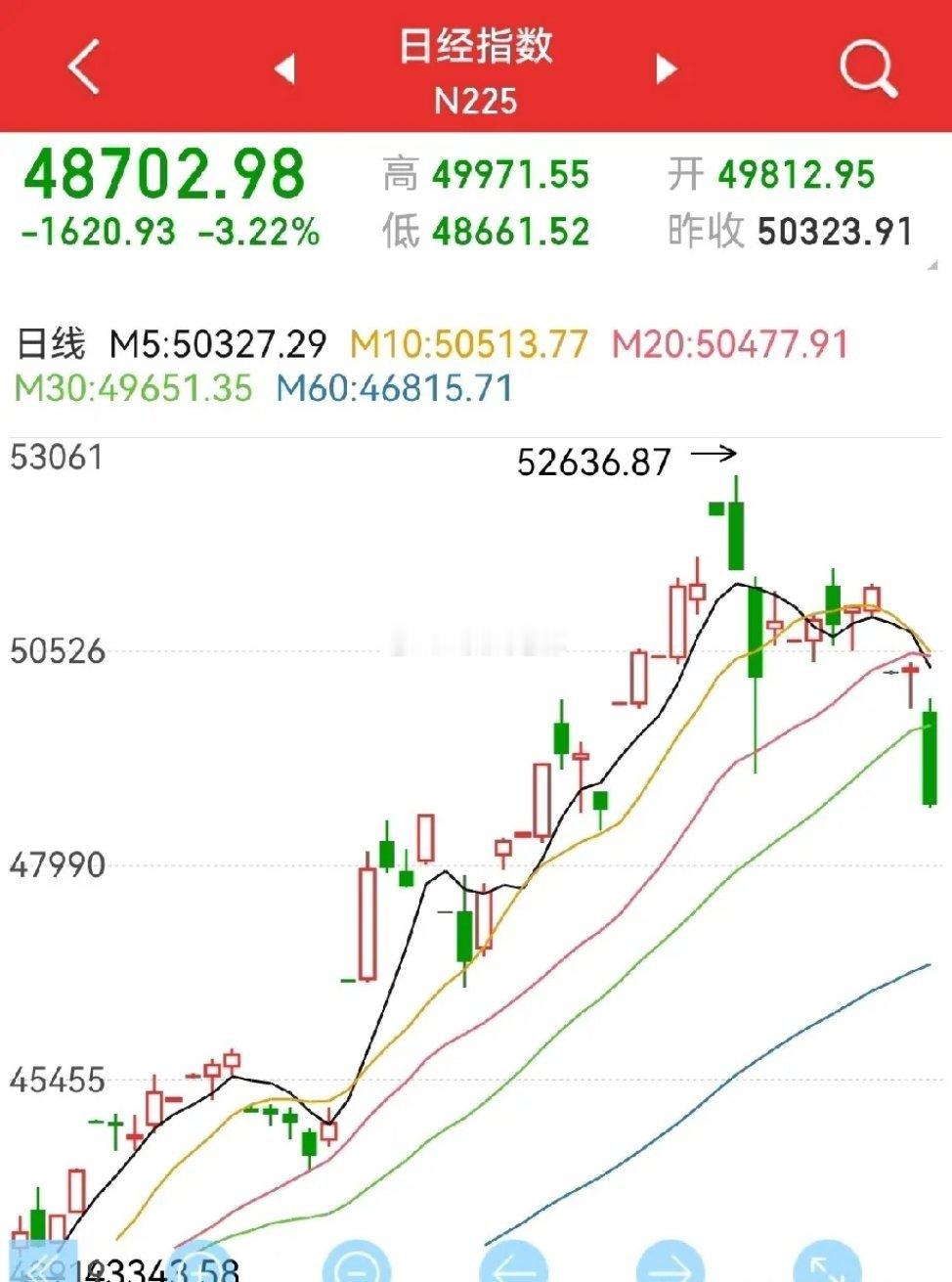The width and height of the screenshot is (952, 1282).
Task: Open the search magnifier
Action: click(869, 68)
